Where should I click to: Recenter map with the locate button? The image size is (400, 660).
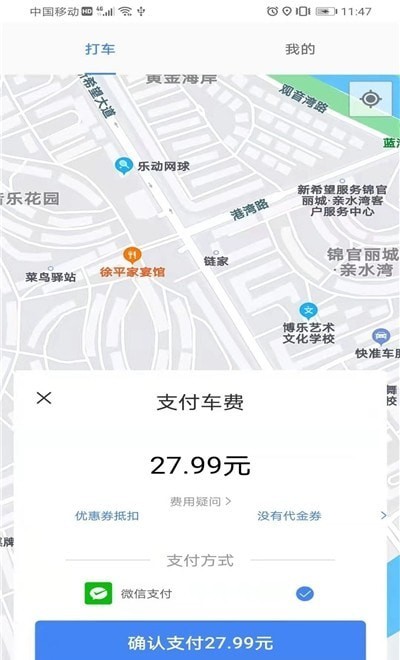coord(370,99)
